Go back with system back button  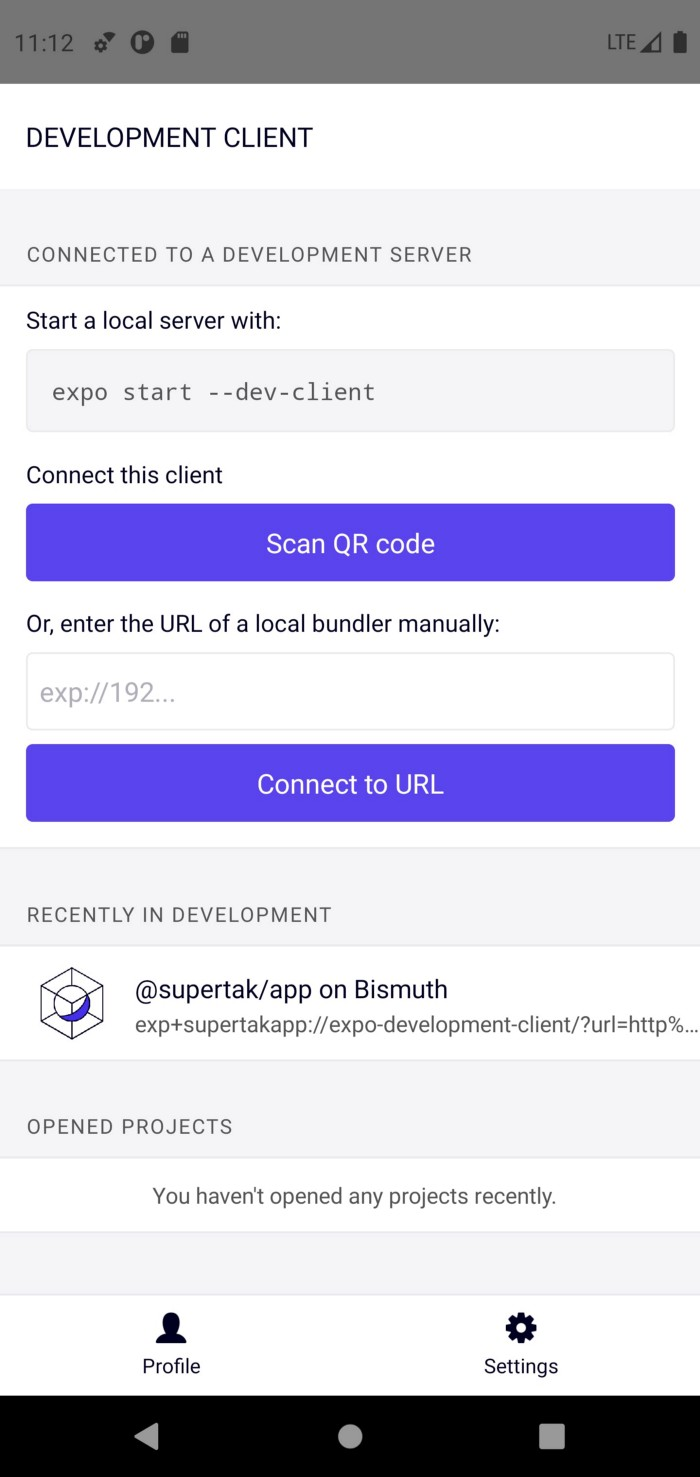coord(147,1436)
